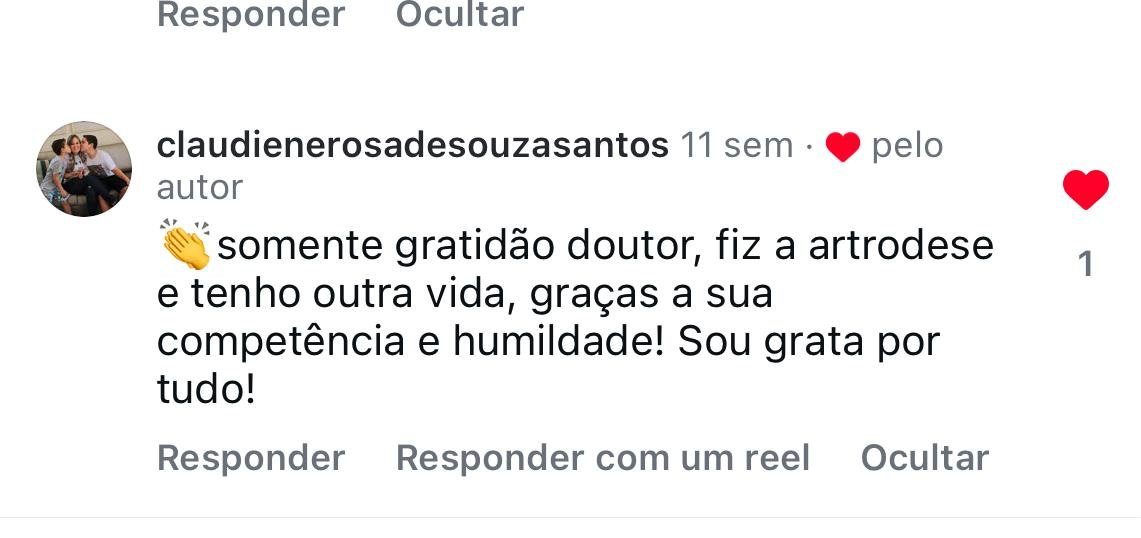Hide claudienerosadesouzasantos's comment with Ocultar
This screenshot has width=1141, height=538.
pos(924,458)
